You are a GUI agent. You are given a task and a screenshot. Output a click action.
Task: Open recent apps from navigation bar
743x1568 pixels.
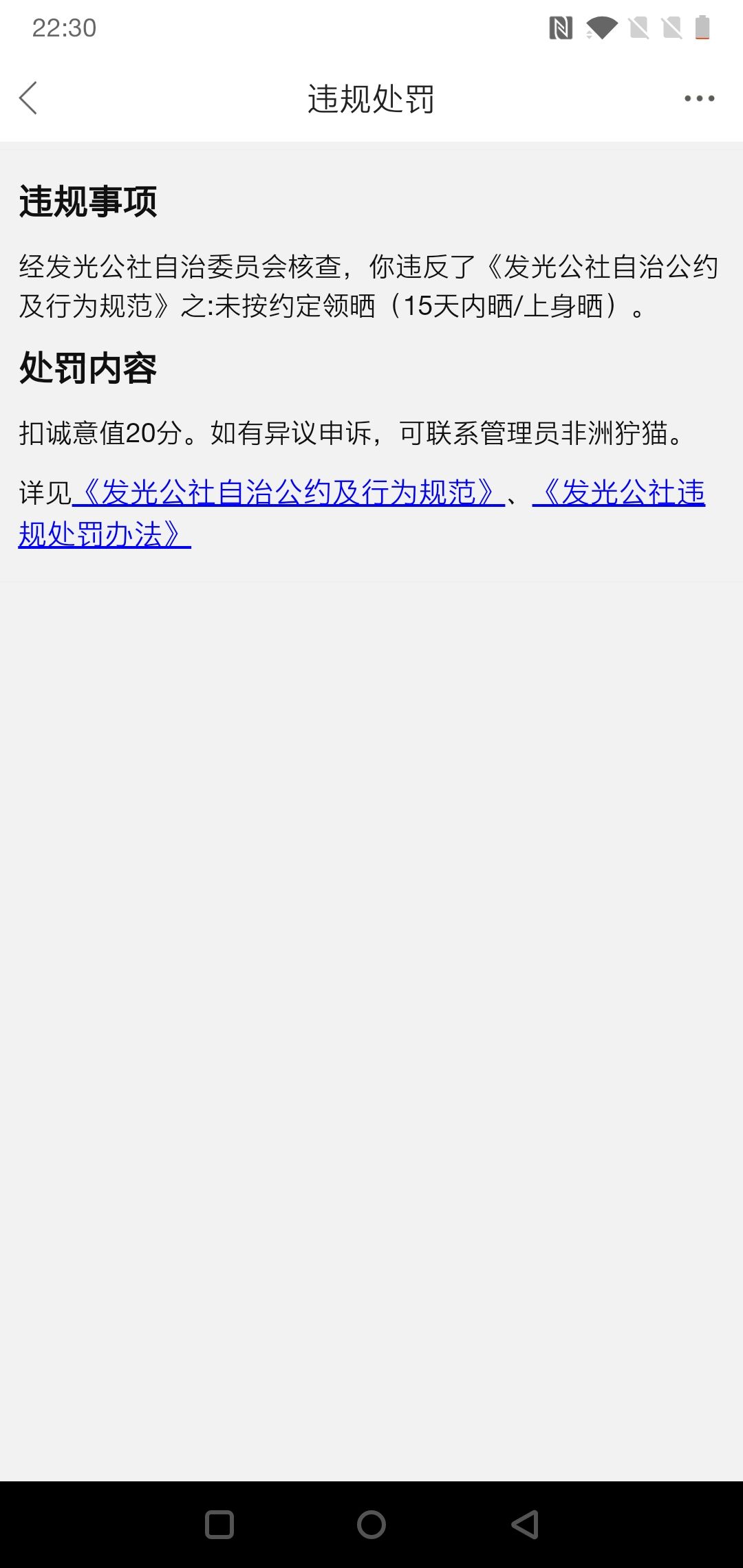[219, 1524]
